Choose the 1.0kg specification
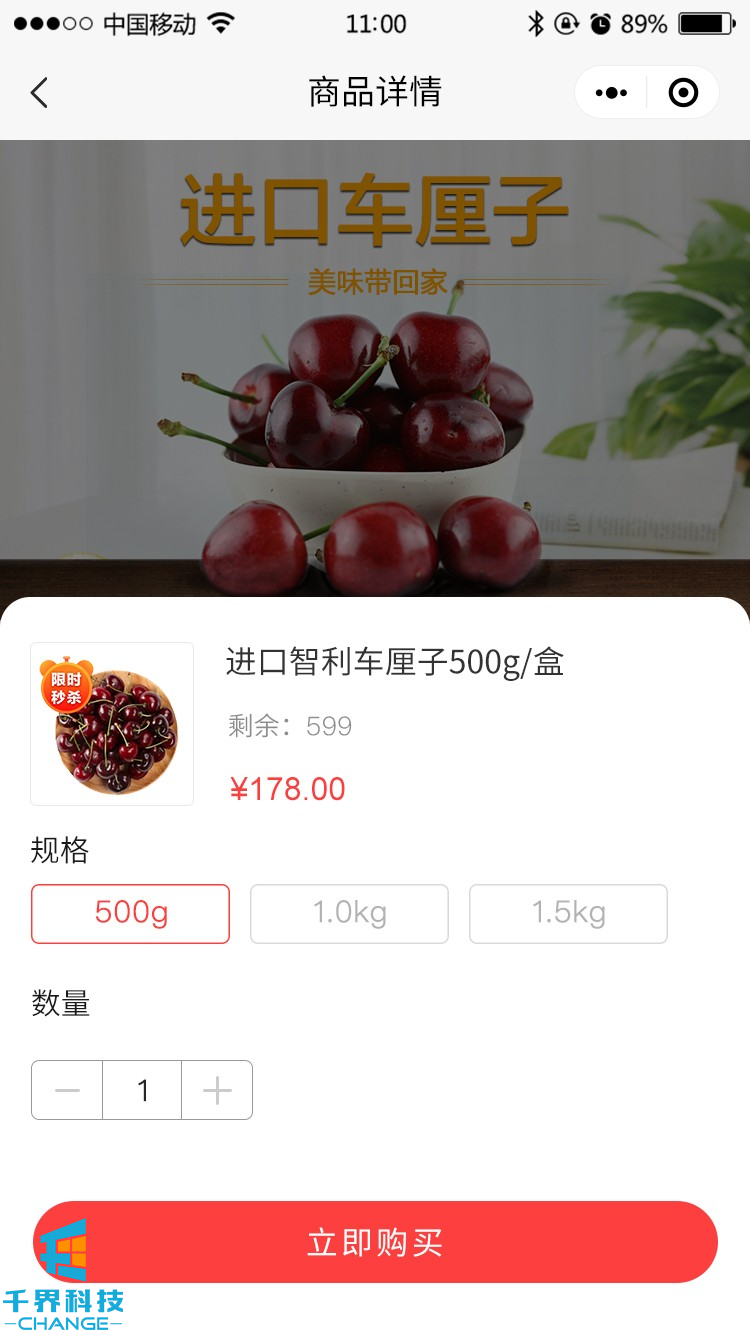This screenshot has height=1334, width=750. [349, 913]
